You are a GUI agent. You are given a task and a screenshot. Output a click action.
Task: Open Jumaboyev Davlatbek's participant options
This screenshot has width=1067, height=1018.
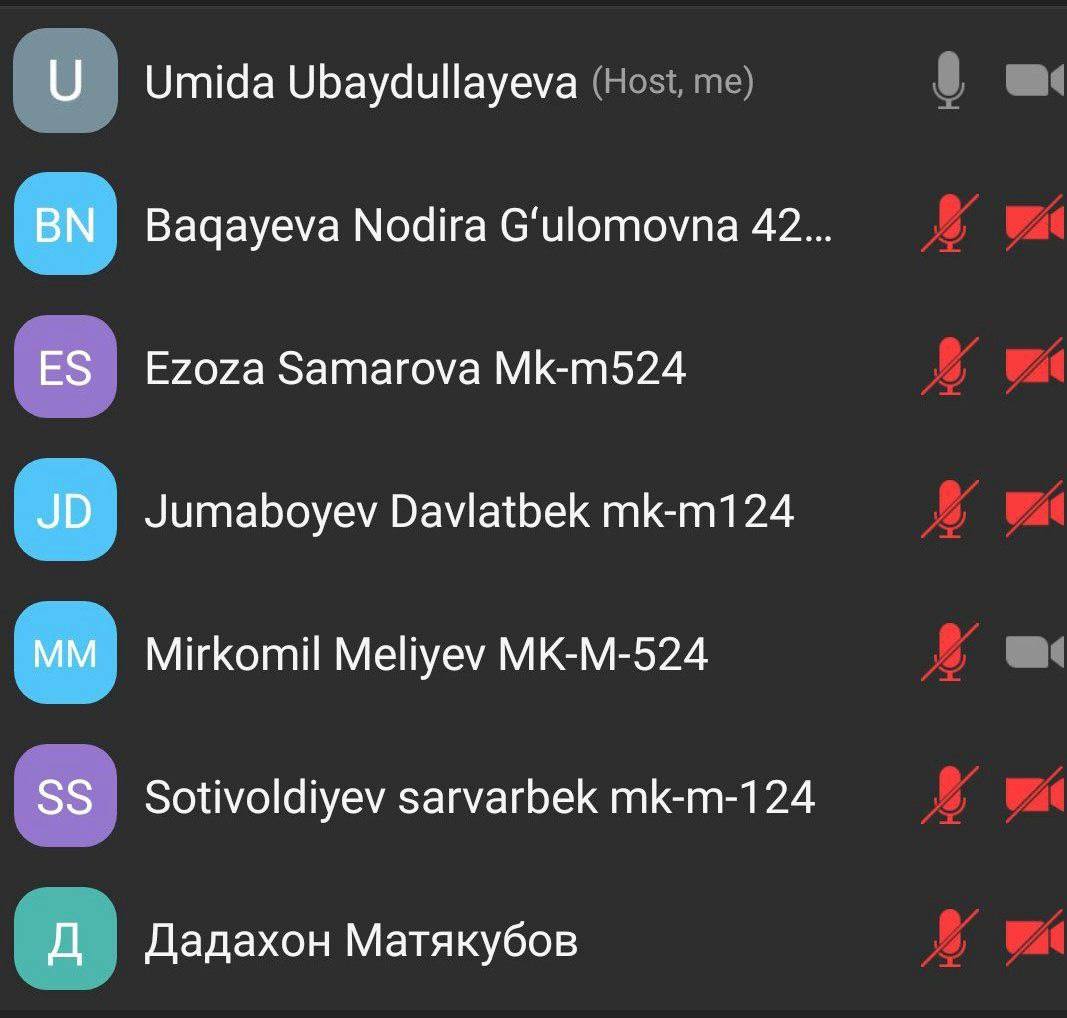pos(469,512)
